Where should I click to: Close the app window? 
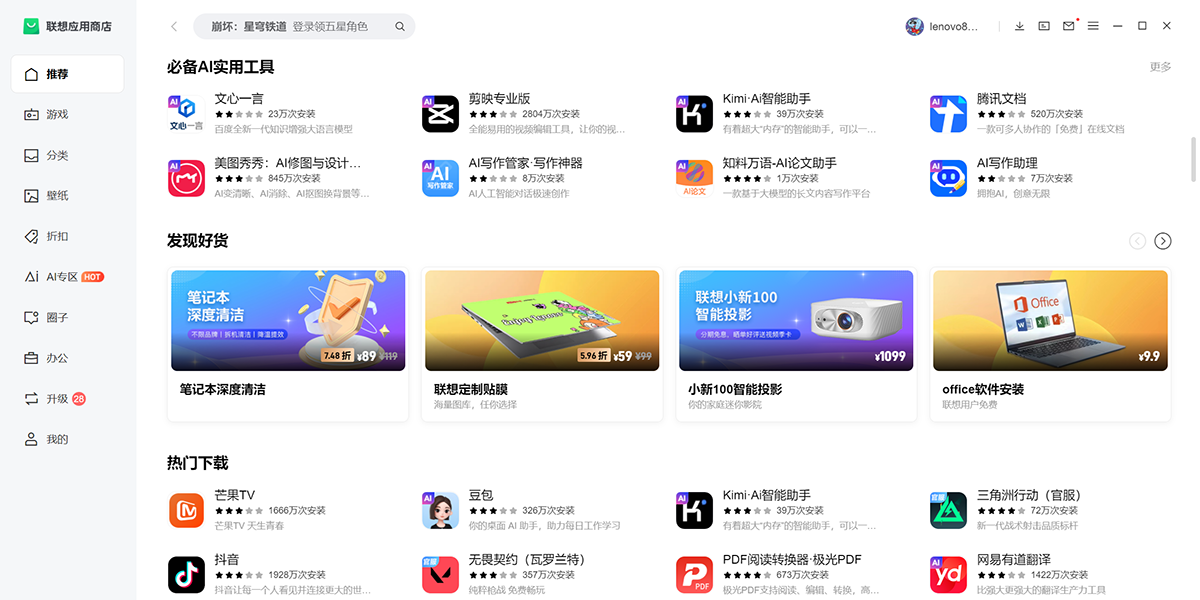(x=1166, y=26)
